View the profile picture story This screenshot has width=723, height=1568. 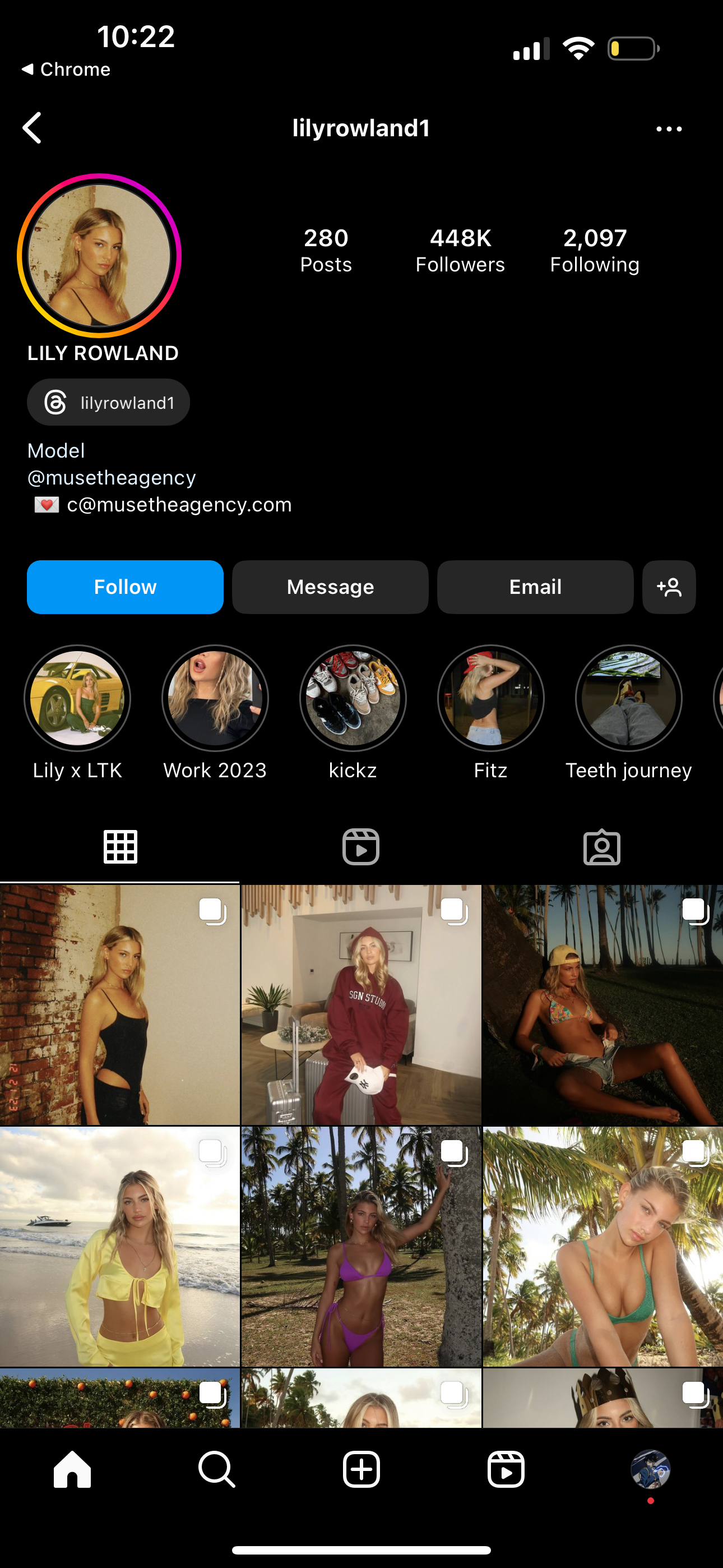coord(99,256)
